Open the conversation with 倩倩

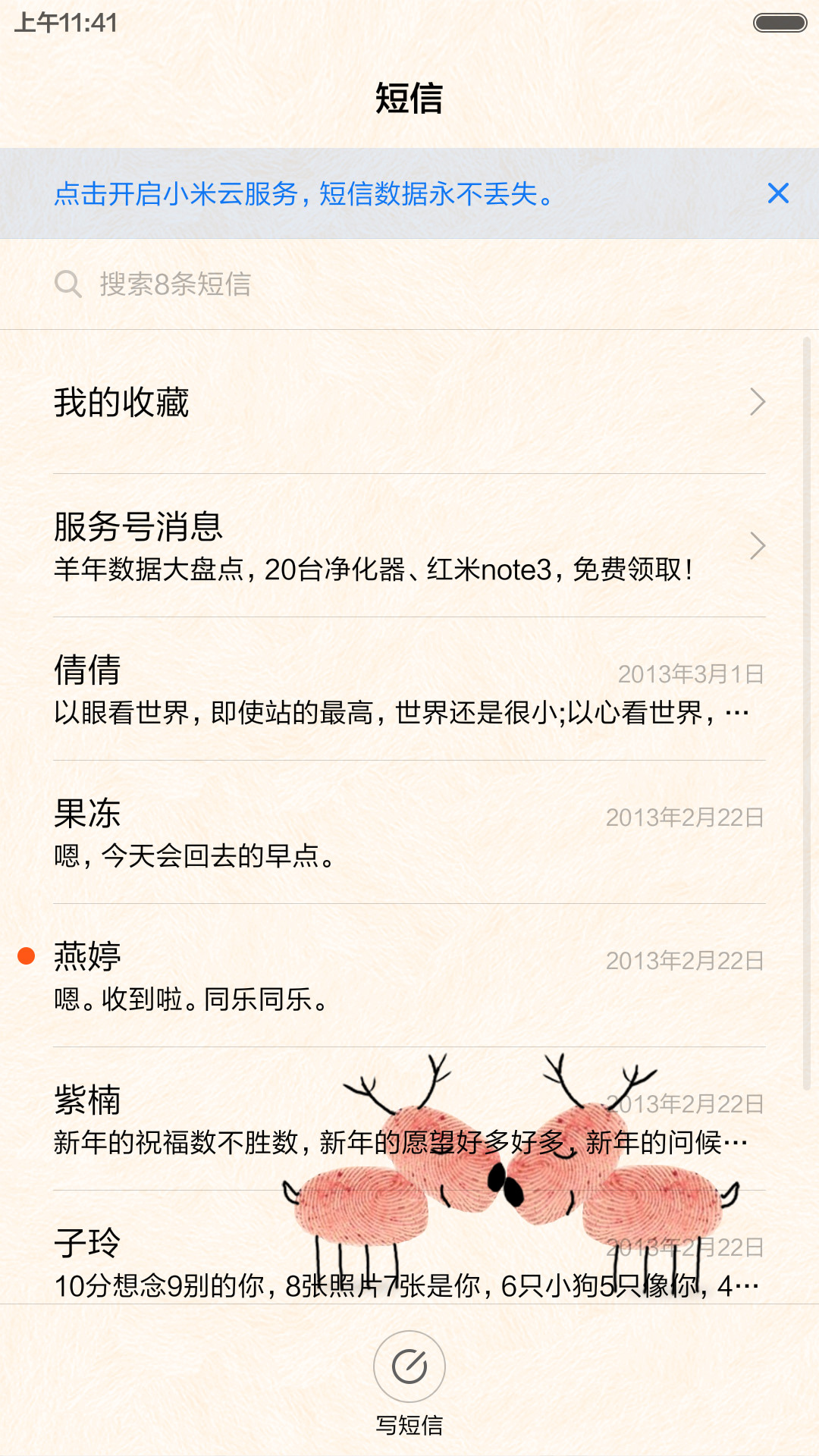[409, 689]
